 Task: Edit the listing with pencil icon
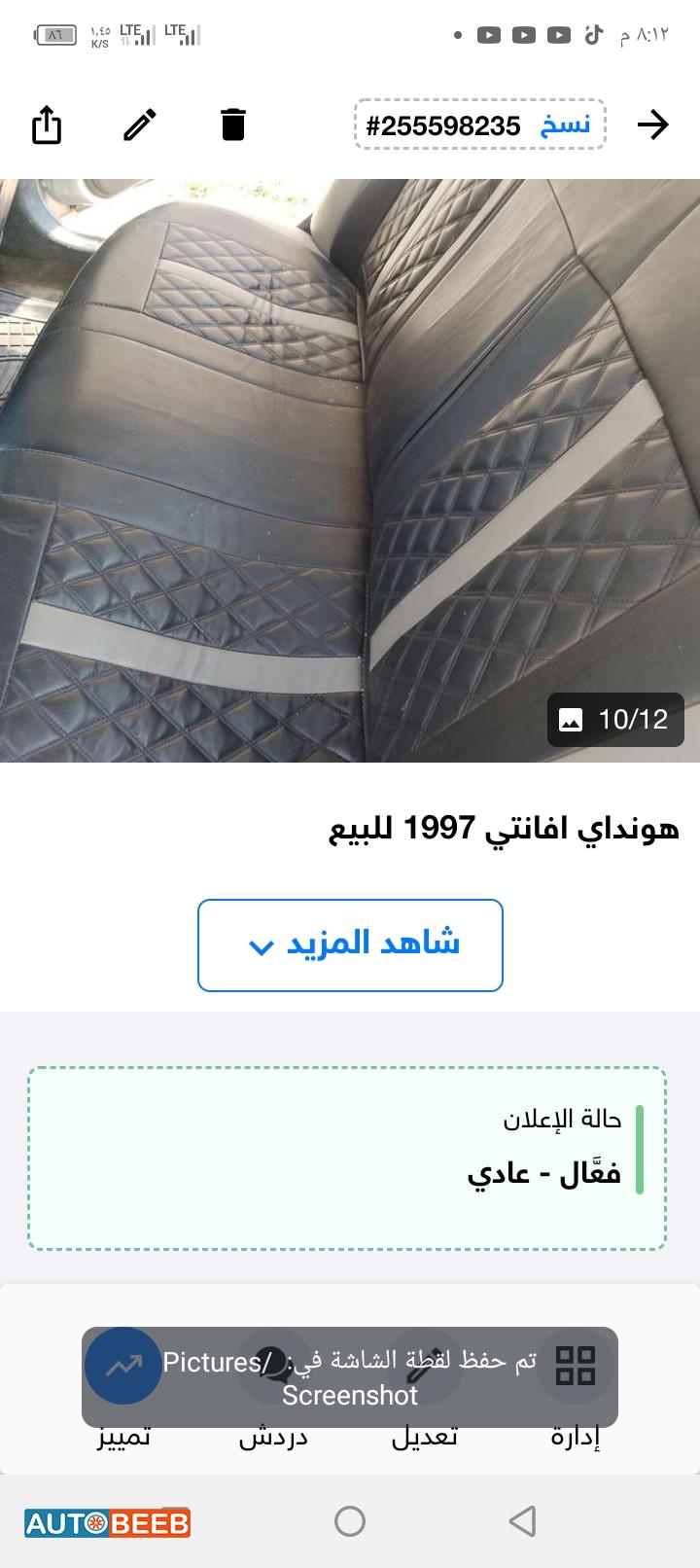140,125
